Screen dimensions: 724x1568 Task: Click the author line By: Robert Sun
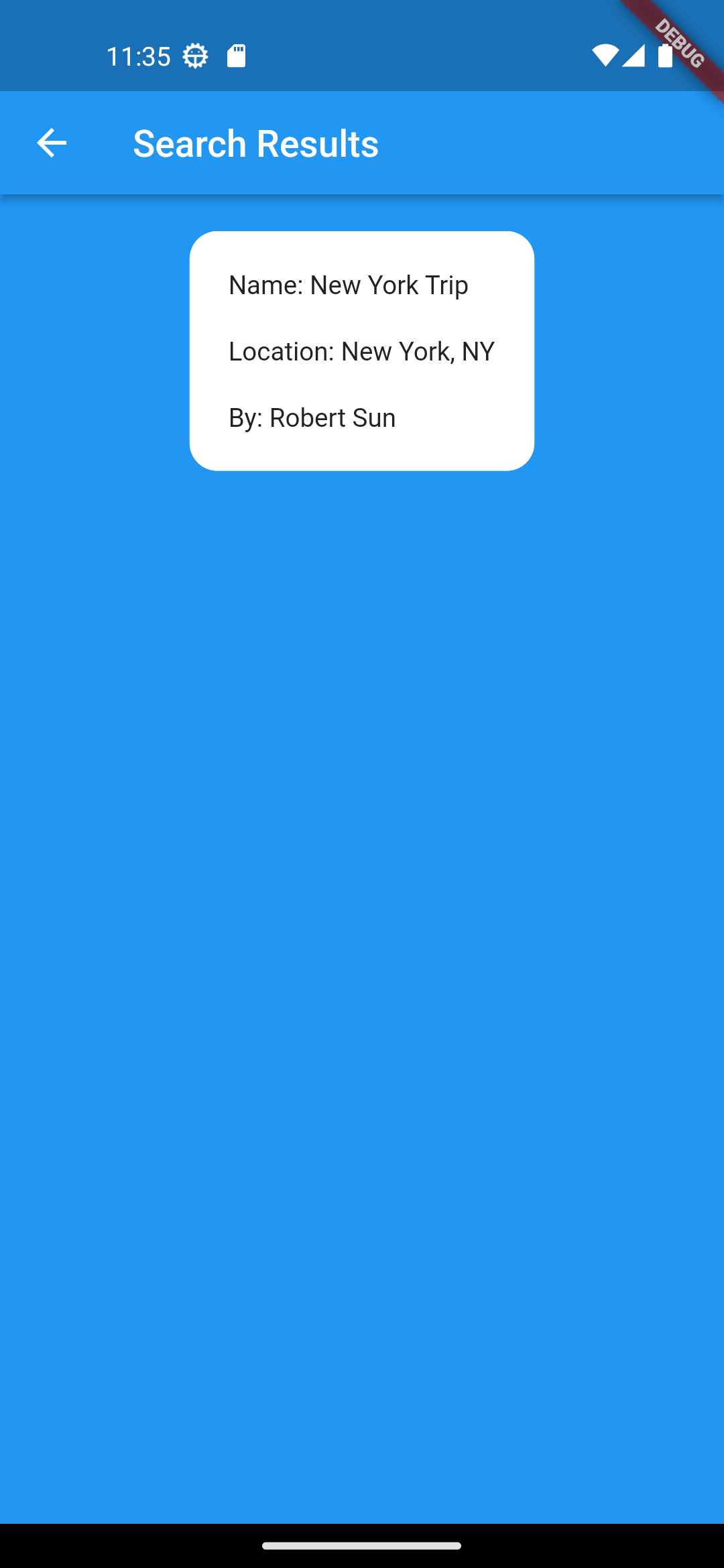(312, 417)
